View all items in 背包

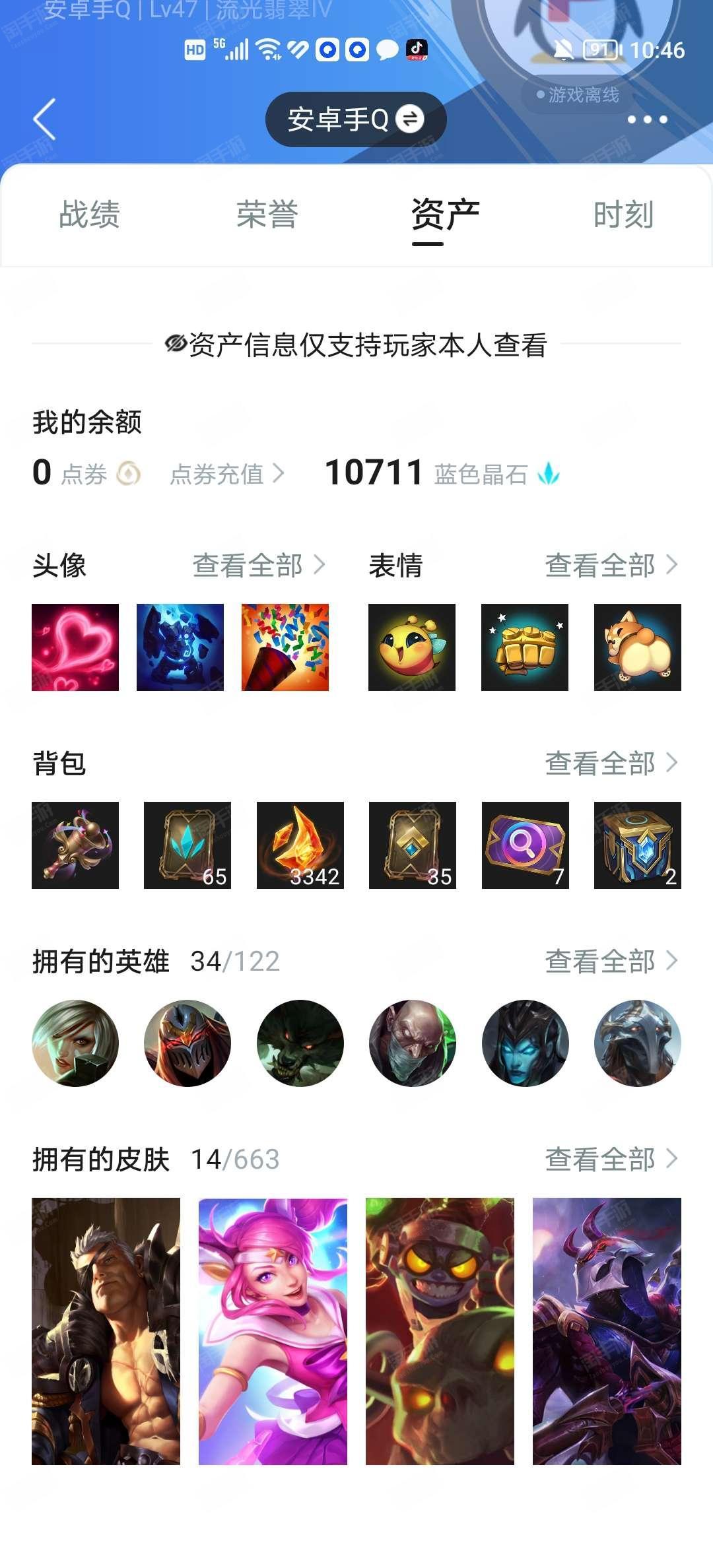coord(611,763)
